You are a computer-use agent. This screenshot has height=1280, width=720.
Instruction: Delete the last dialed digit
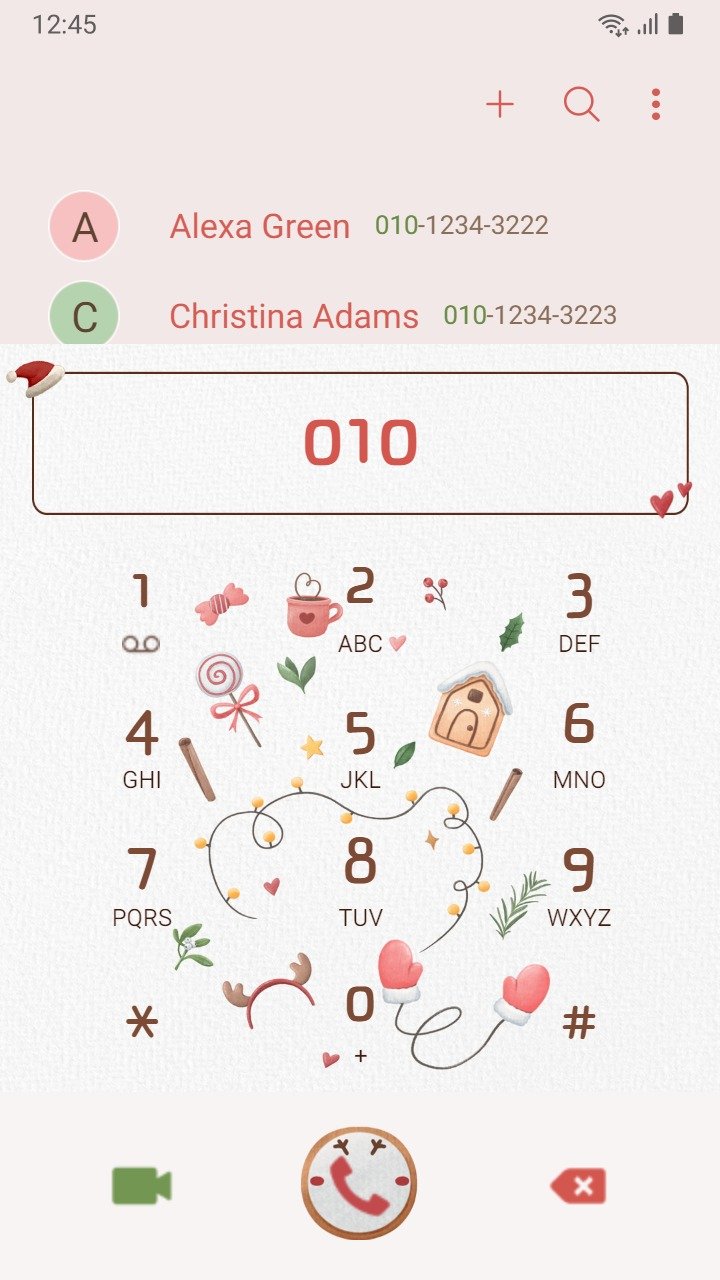coord(578,1186)
